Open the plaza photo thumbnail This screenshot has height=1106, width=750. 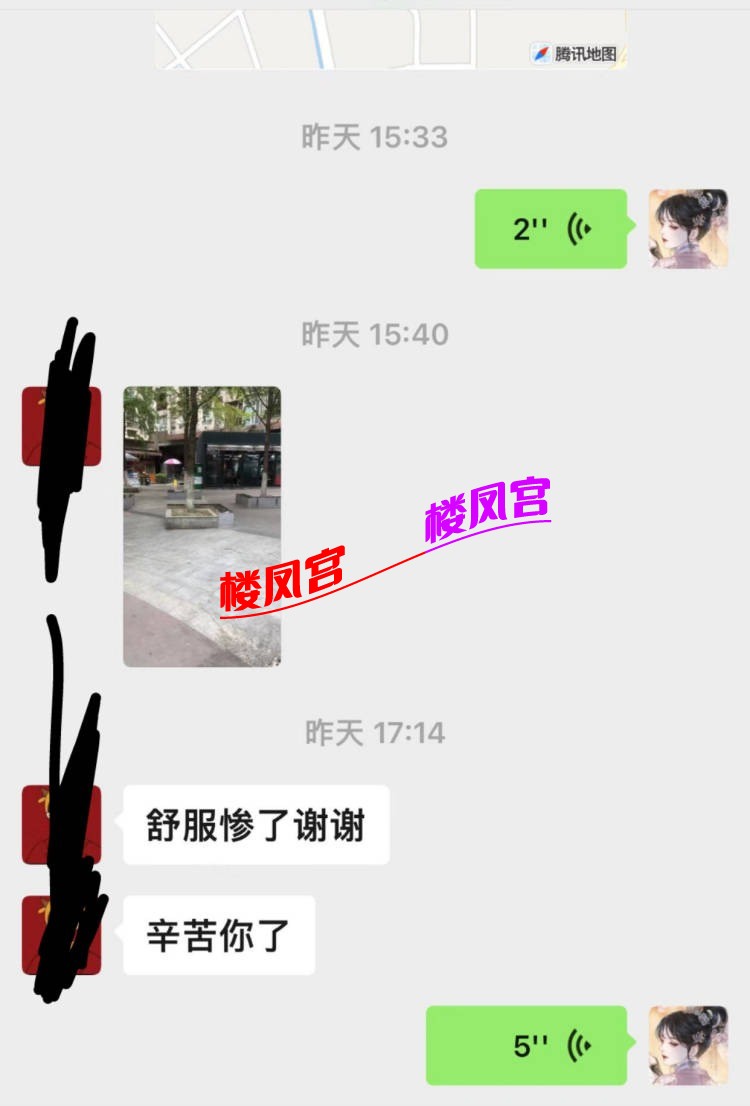coord(200,525)
